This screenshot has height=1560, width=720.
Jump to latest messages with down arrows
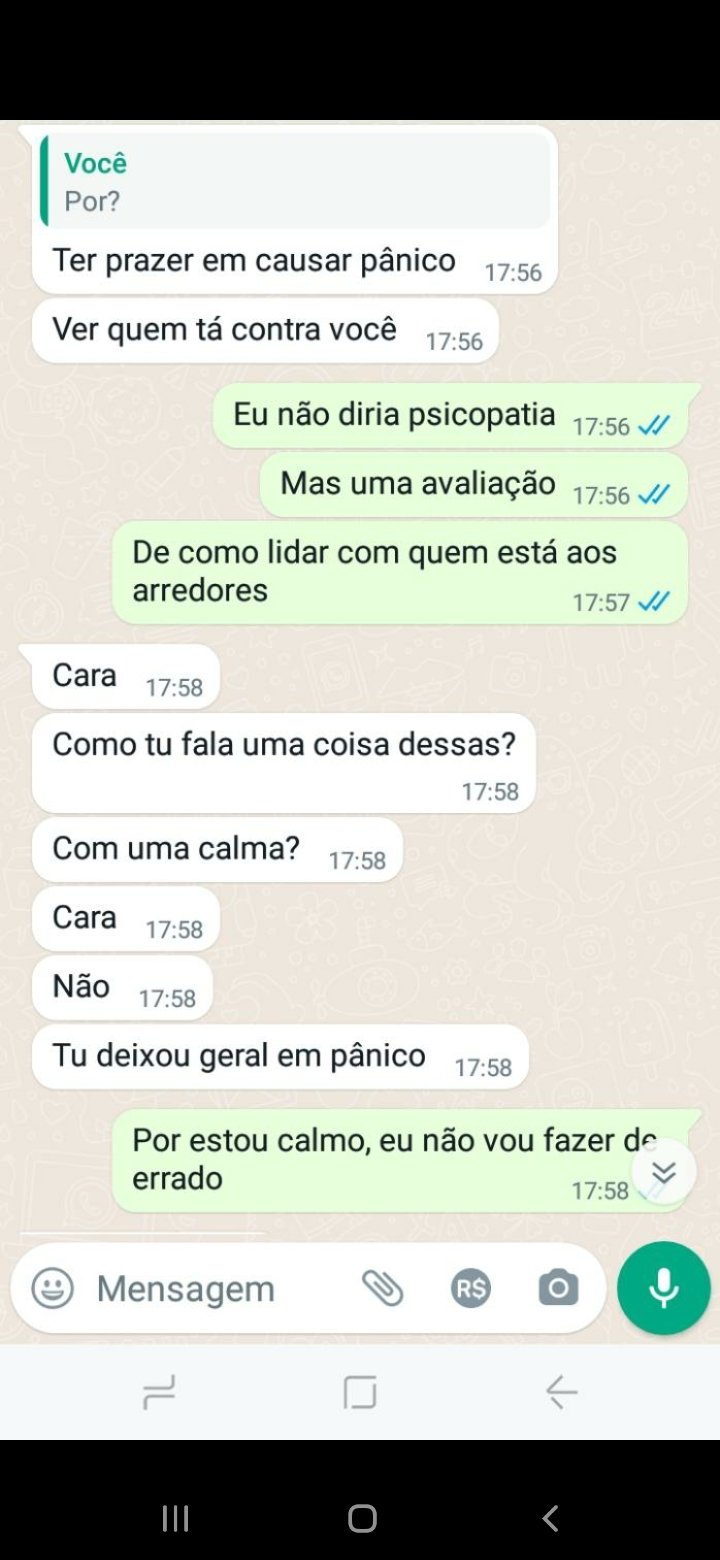[x=664, y=1172]
